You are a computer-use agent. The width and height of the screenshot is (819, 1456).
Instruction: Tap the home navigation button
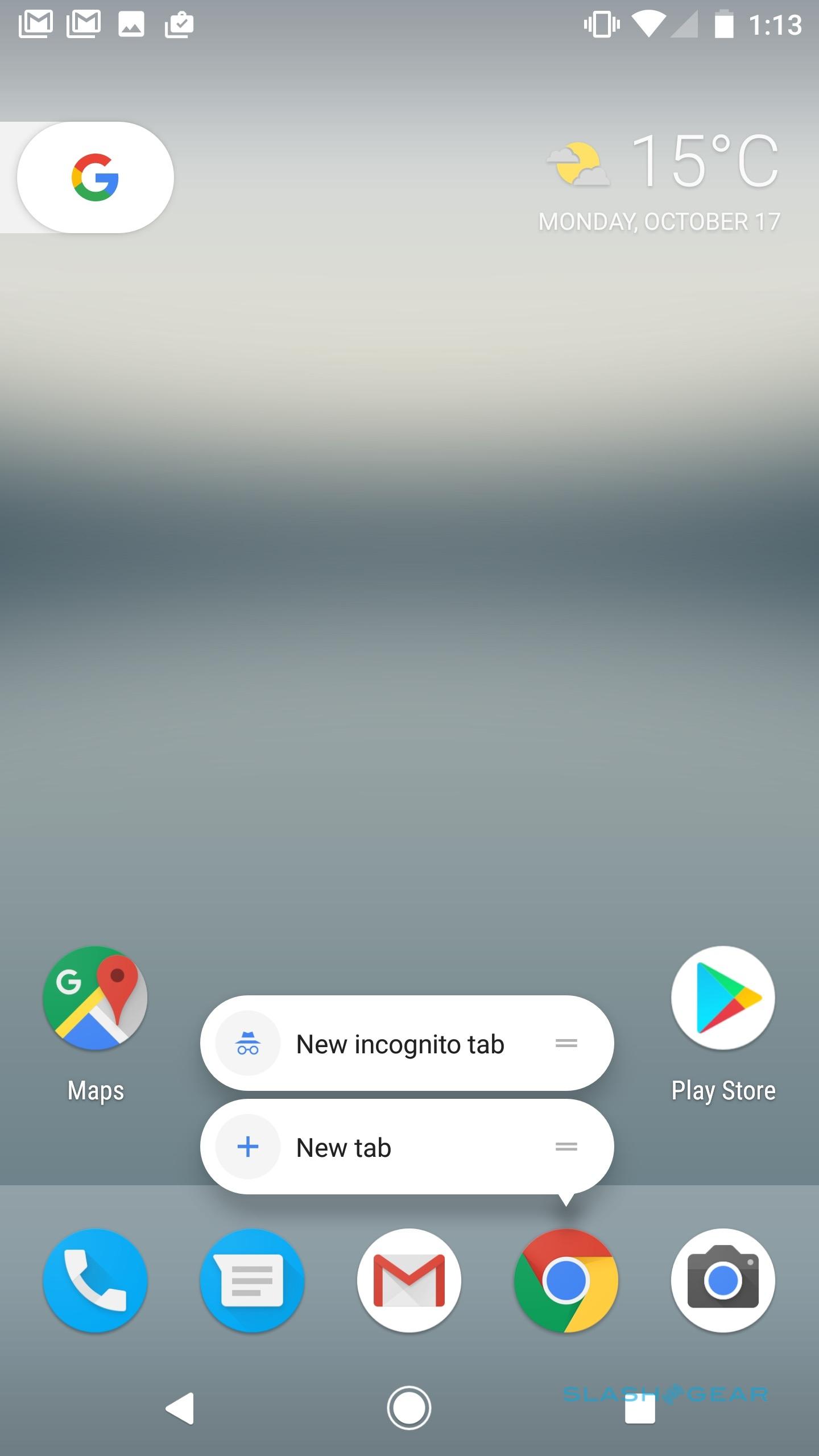tap(409, 1408)
